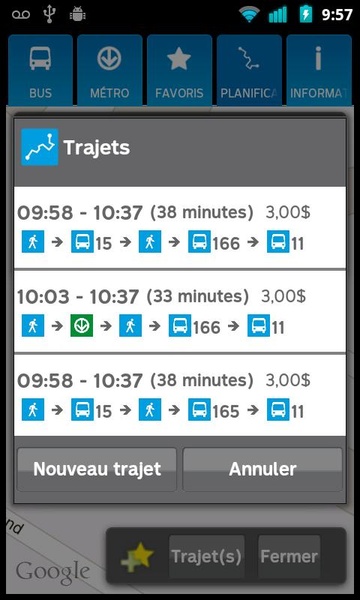Select the 10:03 route via metro
Image resolution: width=360 pixels, height=600 pixels.
pos(180,311)
